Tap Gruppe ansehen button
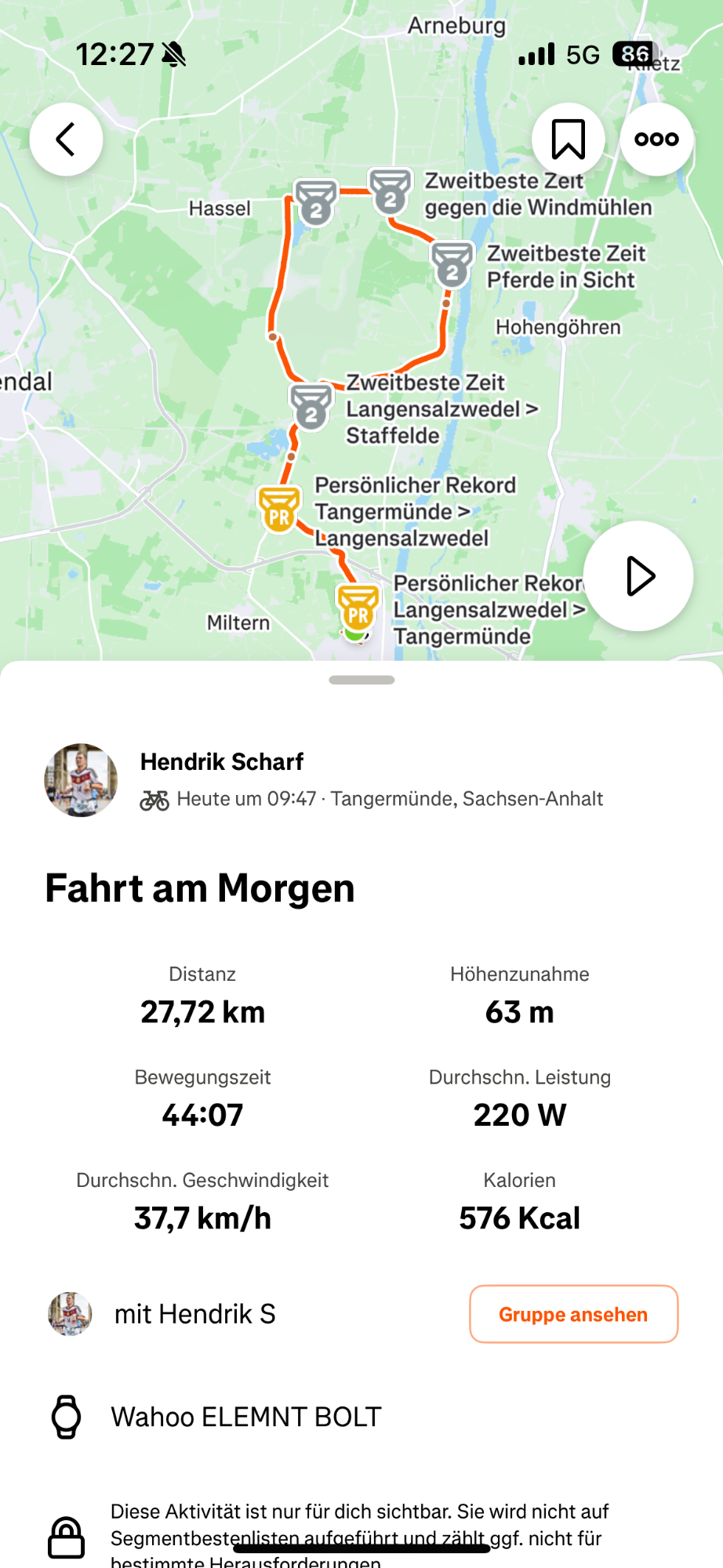Image resolution: width=723 pixels, height=1568 pixels. 573,1314
